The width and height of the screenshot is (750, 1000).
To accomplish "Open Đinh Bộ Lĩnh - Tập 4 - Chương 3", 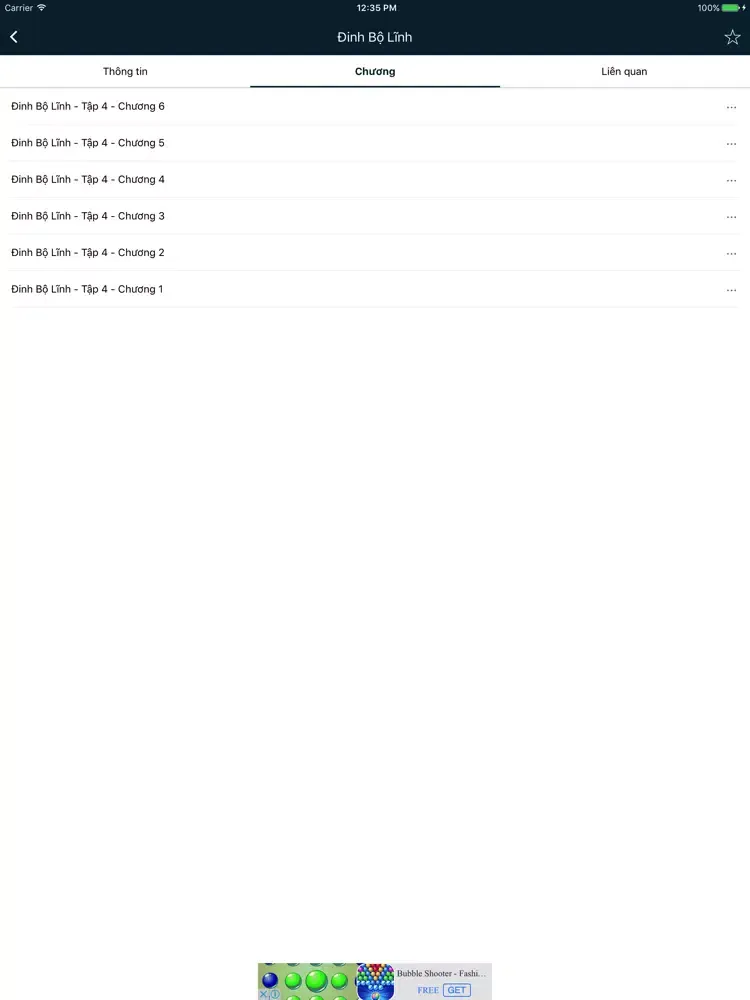I will pyautogui.click(x=88, y=216).
